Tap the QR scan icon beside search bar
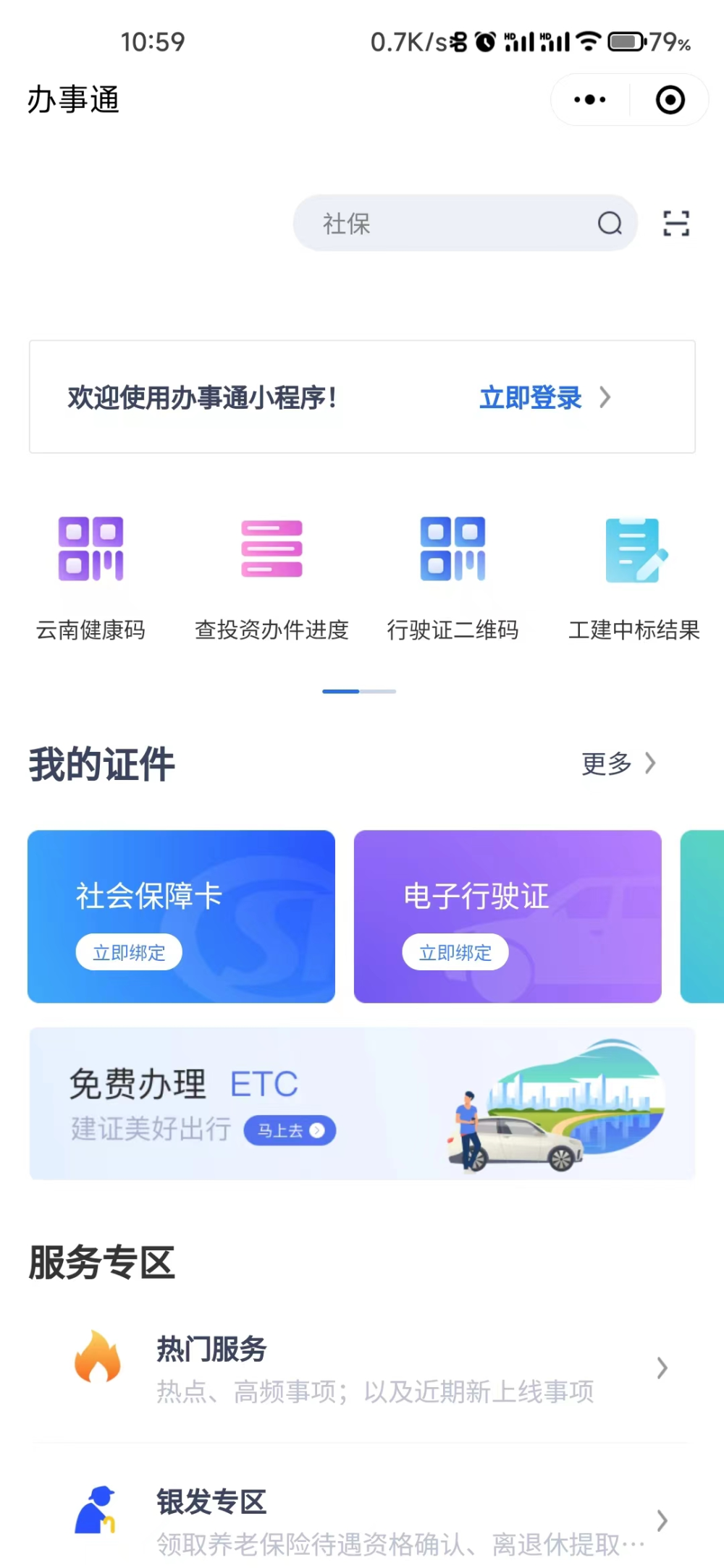This screenshot has width=724, height=1568. tap(676, 223)
